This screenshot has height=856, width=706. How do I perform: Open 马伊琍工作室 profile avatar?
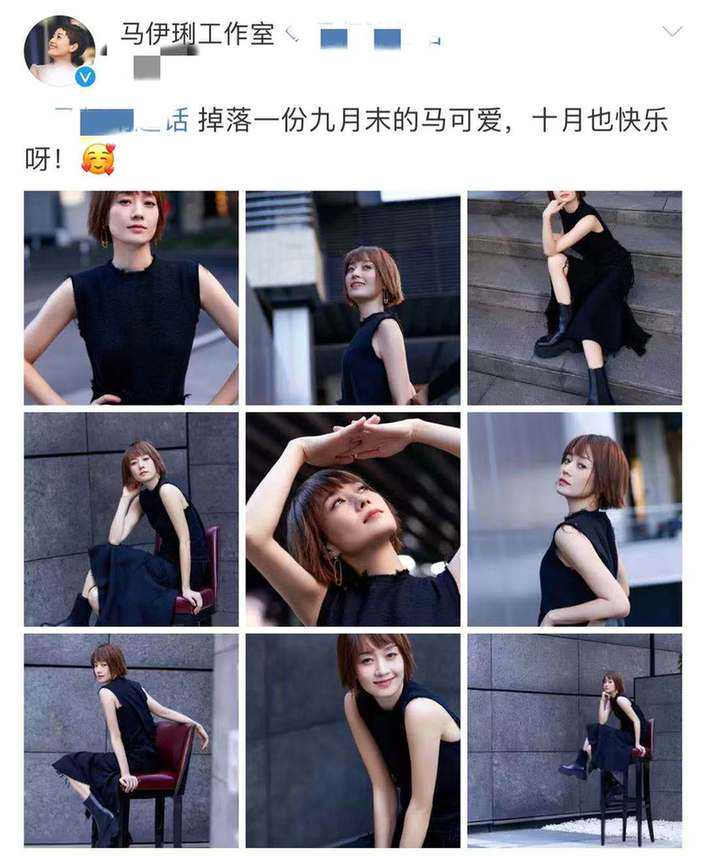coord(59,49)
